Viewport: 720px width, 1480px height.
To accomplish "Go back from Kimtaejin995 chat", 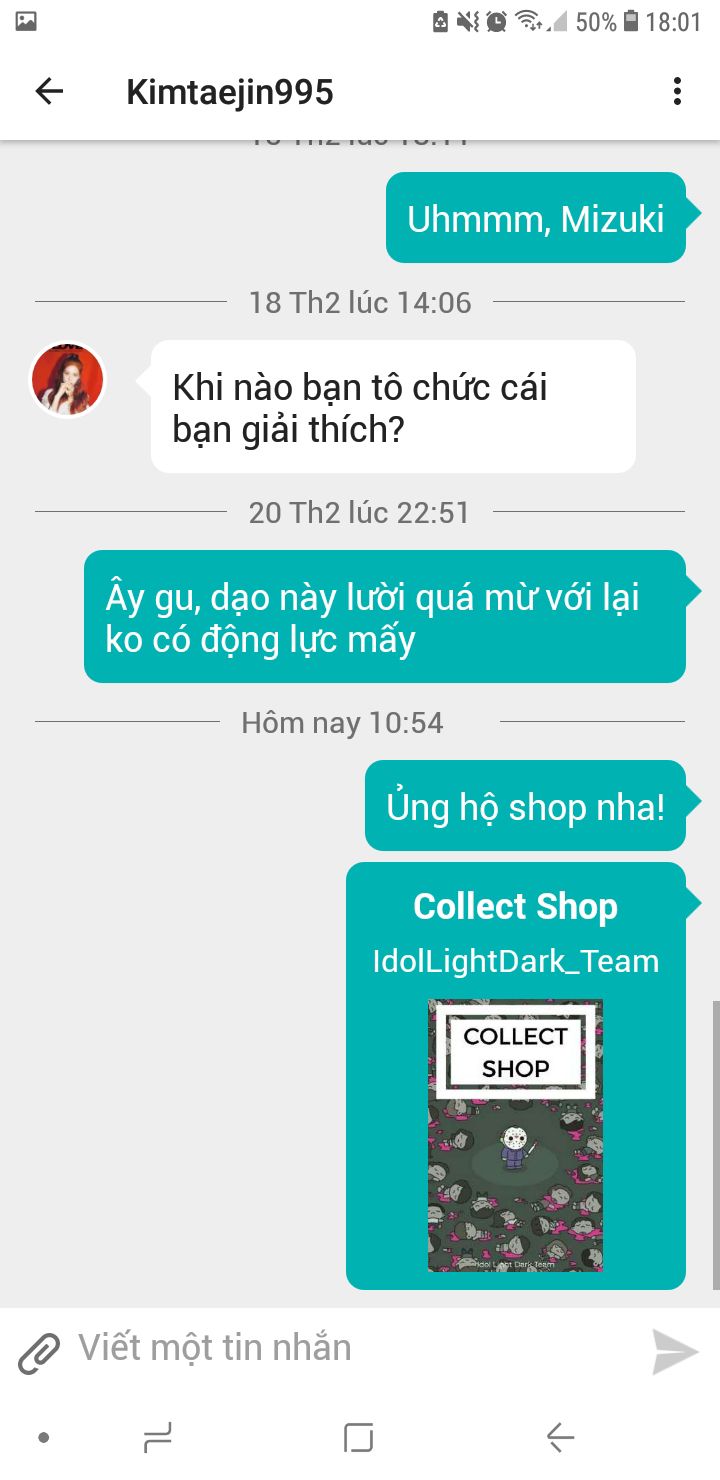I will [49, 92].
